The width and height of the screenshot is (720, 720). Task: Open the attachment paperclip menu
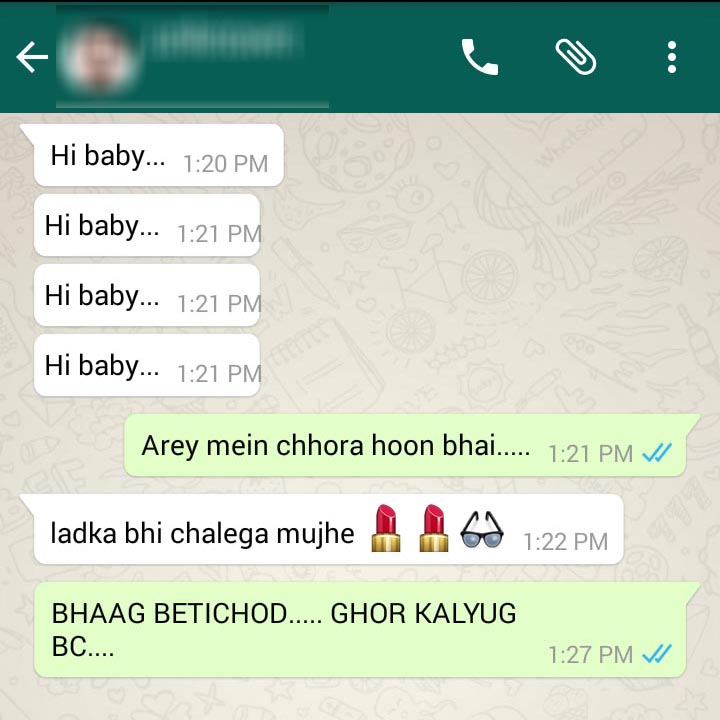576,57
